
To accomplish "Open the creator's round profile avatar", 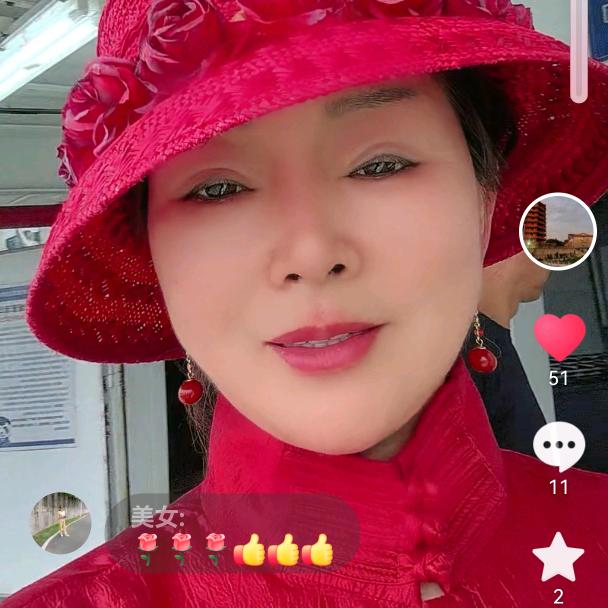I will click(x=558, y=231).
